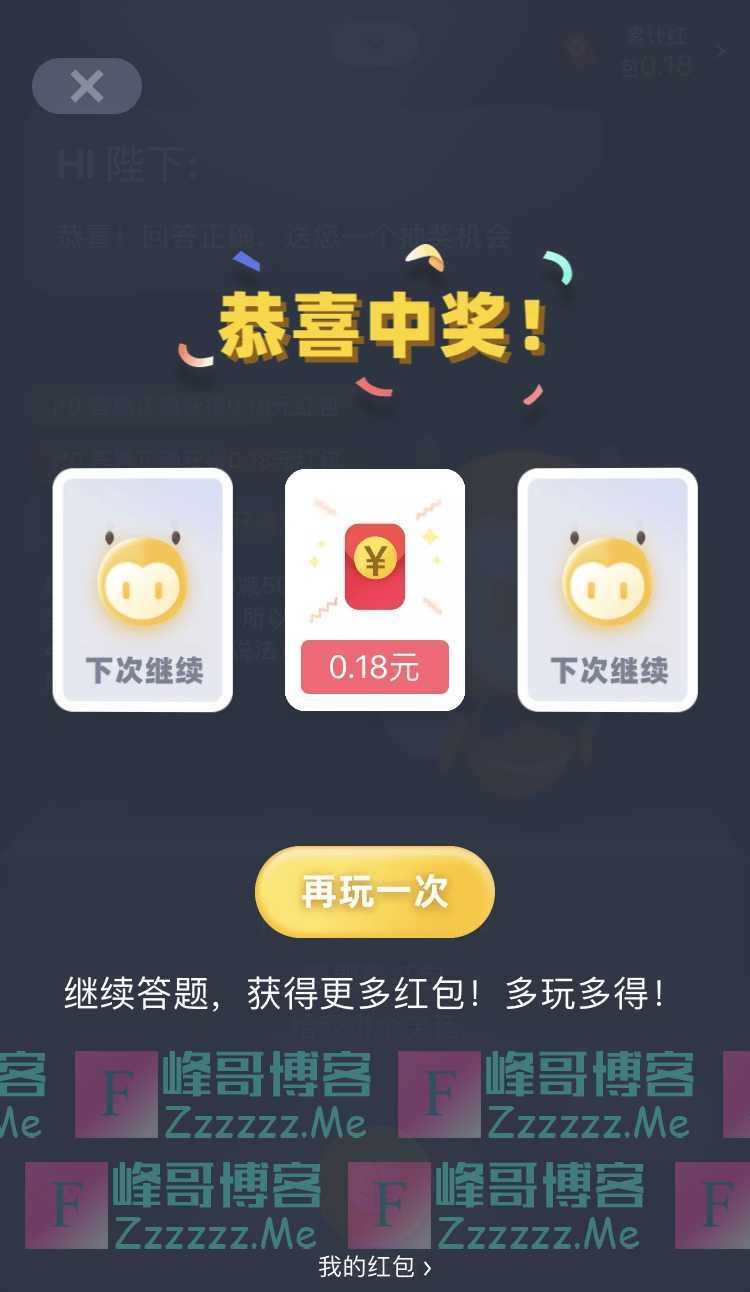The image size is (750, 1292).
Task: Flip the left 下次继续 card
Action: [142, 590]
